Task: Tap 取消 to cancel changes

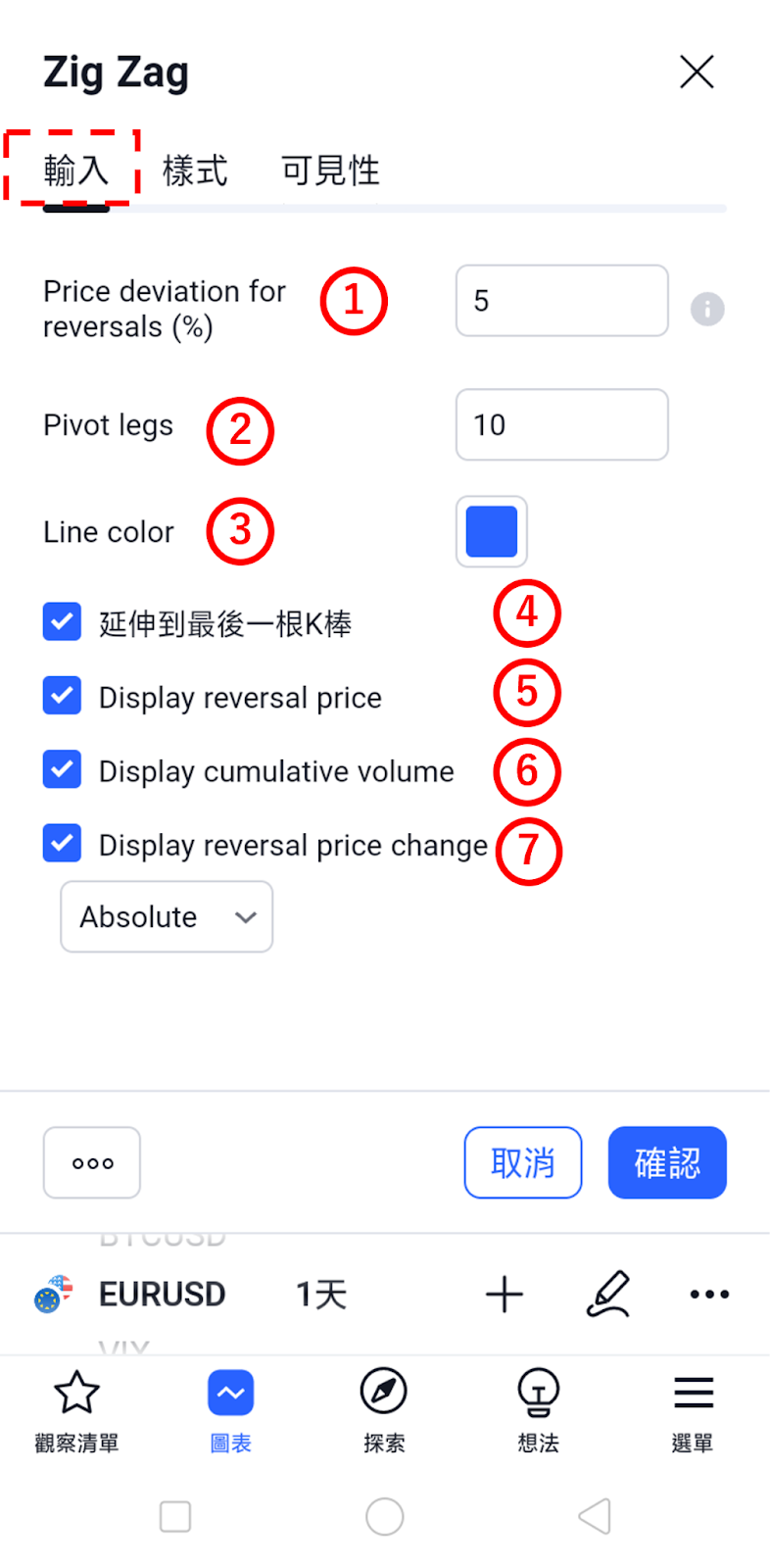Action: click(523, 1162)
